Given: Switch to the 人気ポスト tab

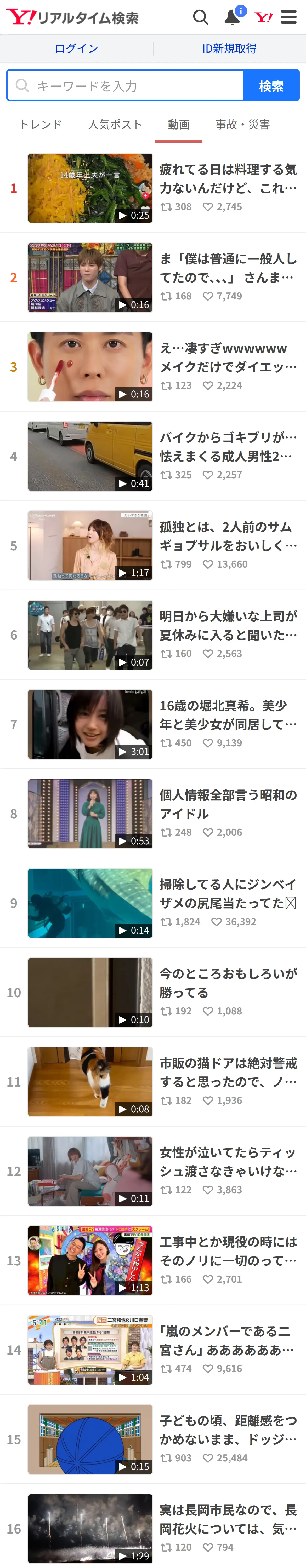Looking at the screenshot, I should tap(115, 125).
